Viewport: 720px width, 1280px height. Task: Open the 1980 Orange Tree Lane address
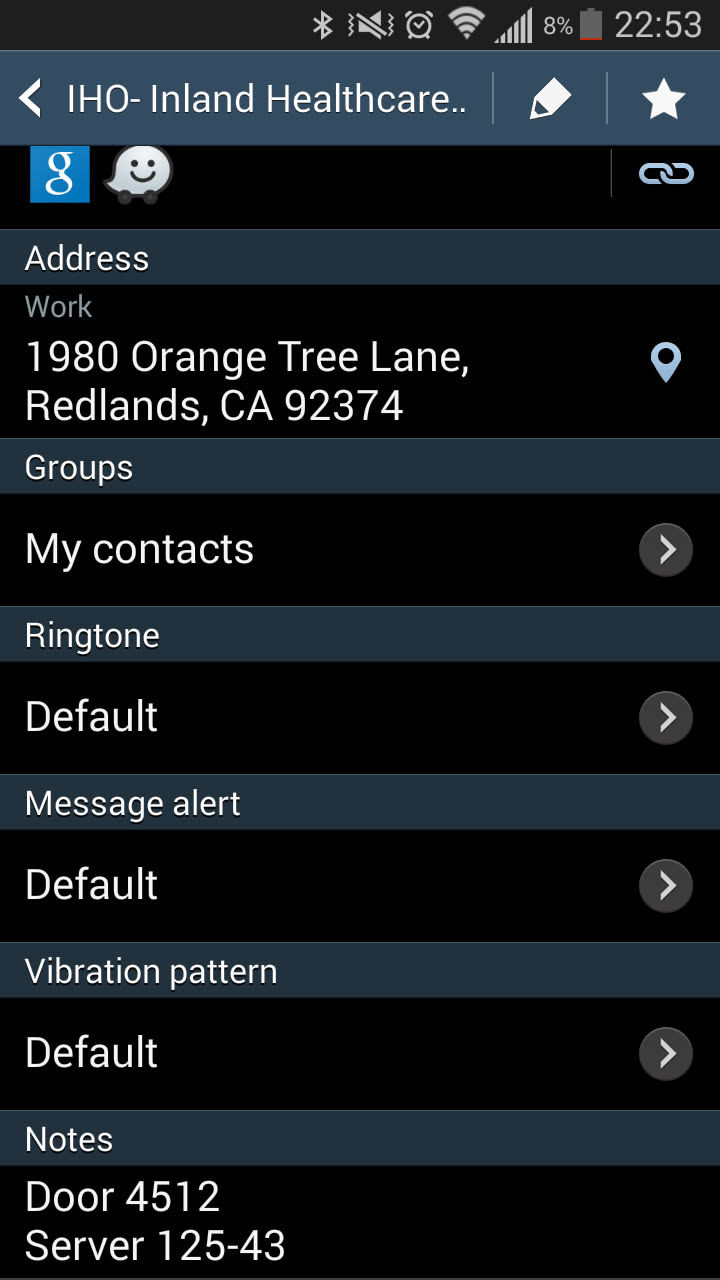(247, 381)
